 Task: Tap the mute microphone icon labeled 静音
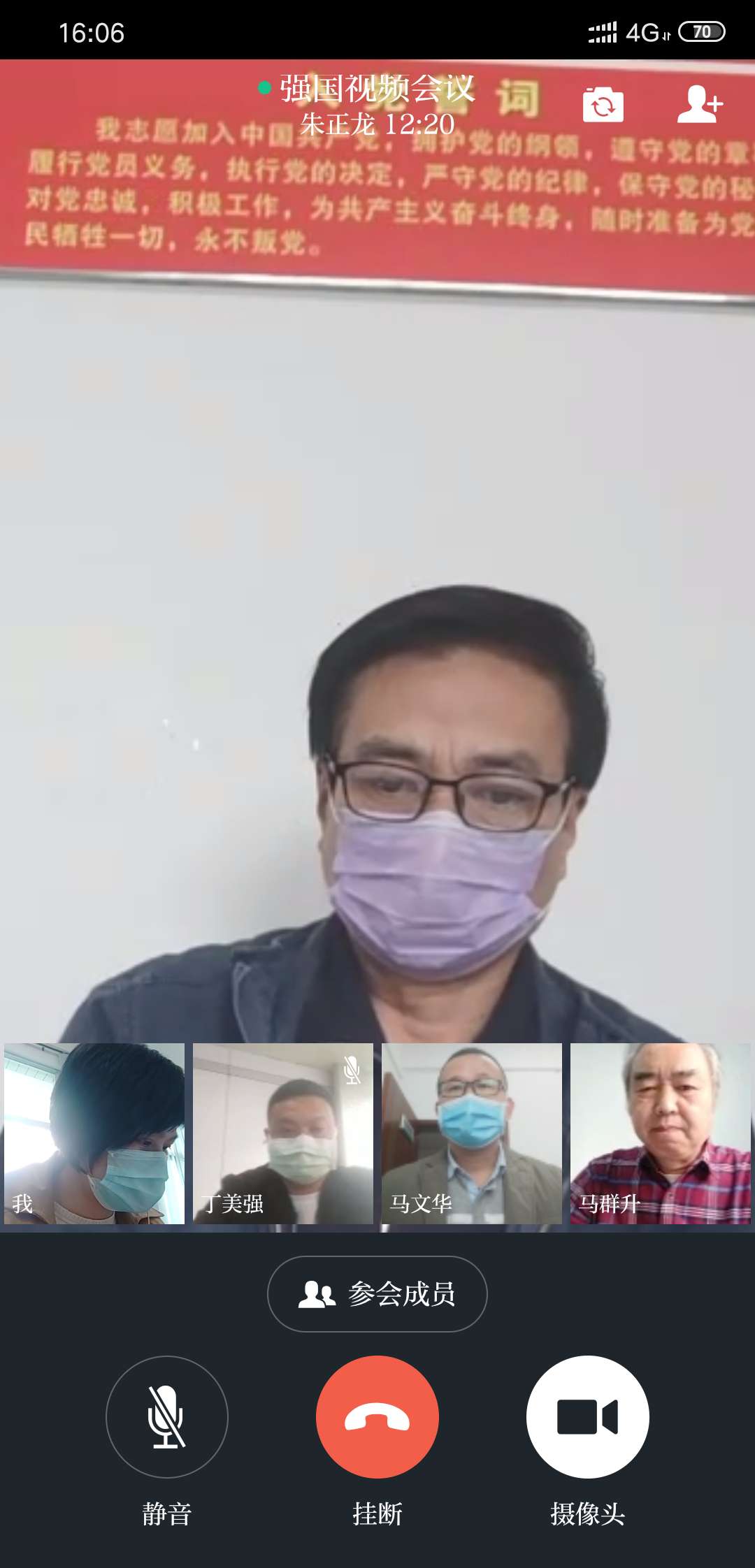pyautogui.click(x=166, y=1417)
